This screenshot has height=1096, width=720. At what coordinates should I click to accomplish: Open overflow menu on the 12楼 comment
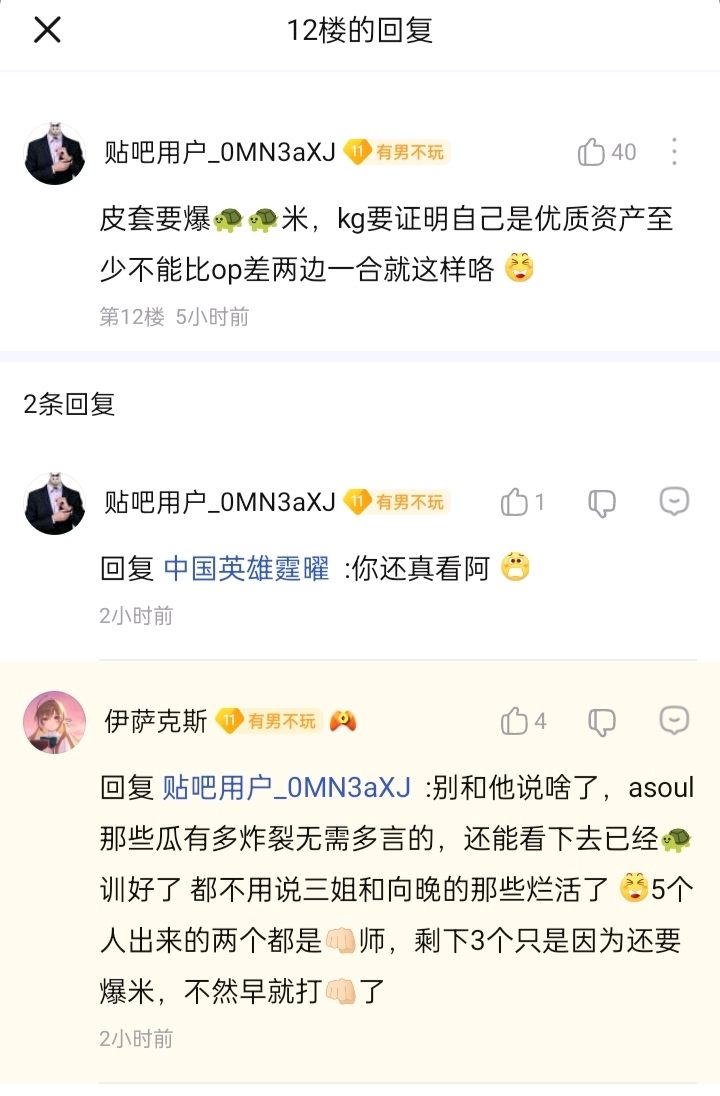click(x=675, y=152)
